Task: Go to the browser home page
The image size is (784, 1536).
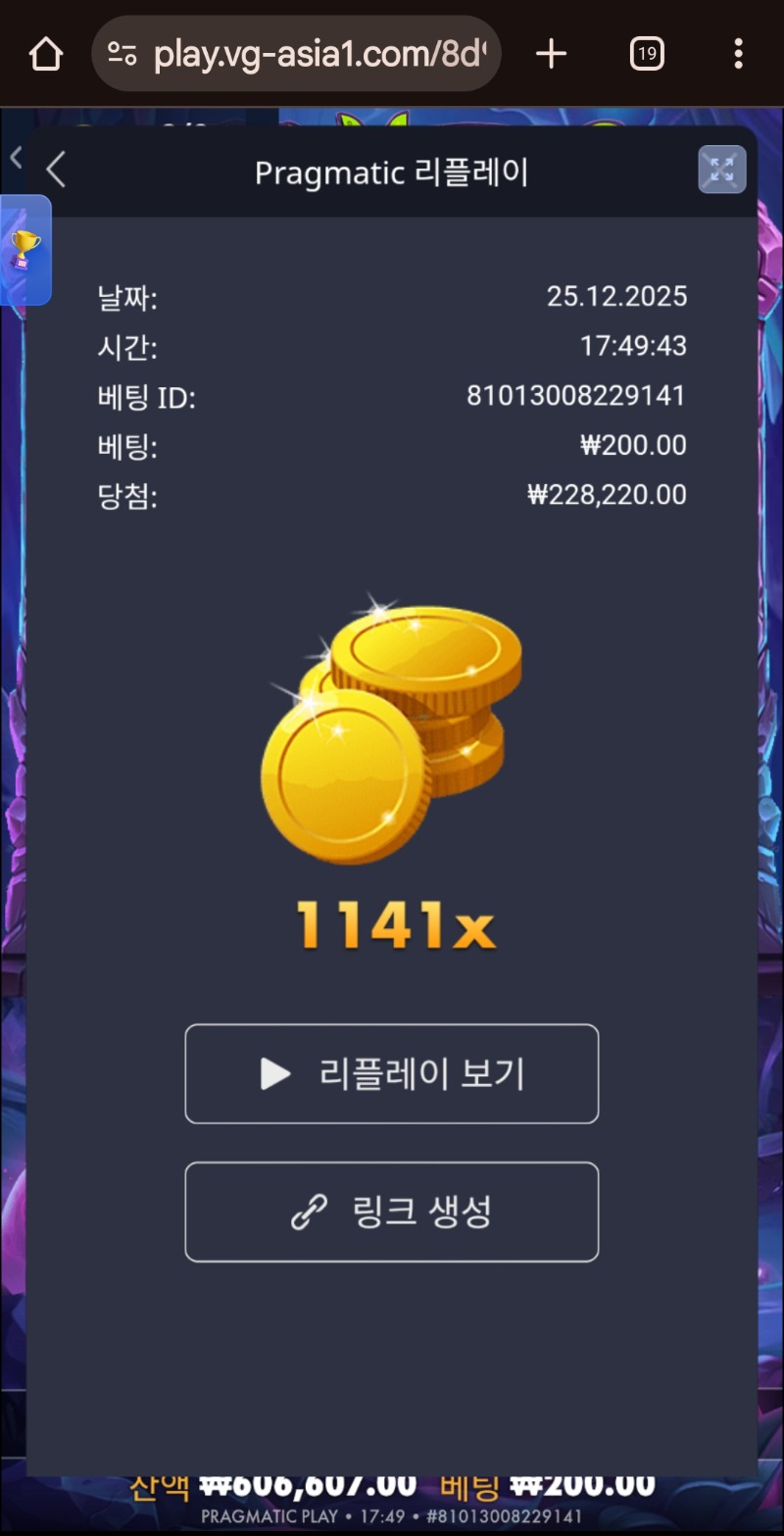Action: click(x=46, y=54)
